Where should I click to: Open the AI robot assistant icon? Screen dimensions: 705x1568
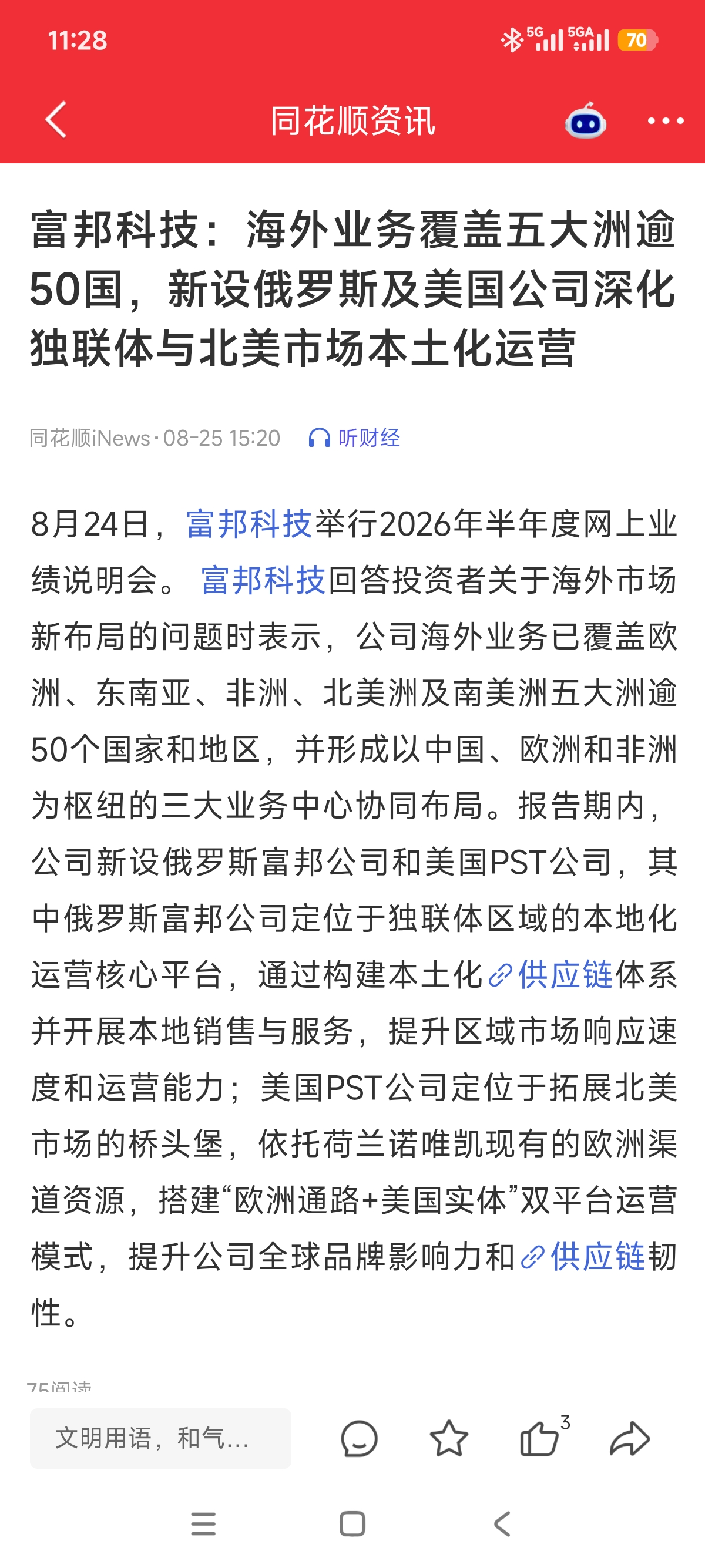(x=585, y=121)
